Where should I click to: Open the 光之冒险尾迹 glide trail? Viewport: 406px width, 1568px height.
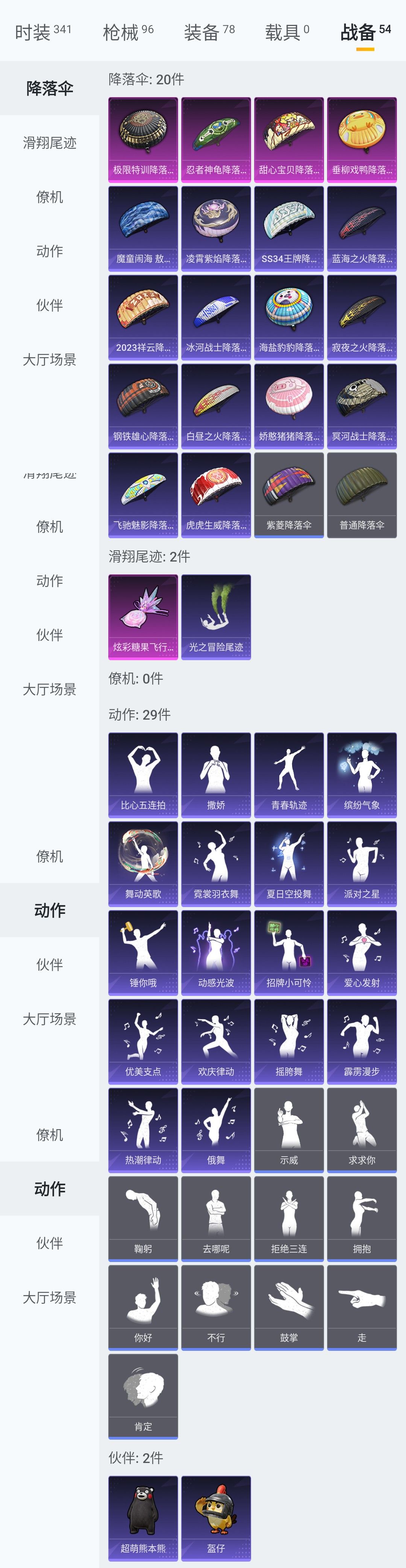point(216,617)
